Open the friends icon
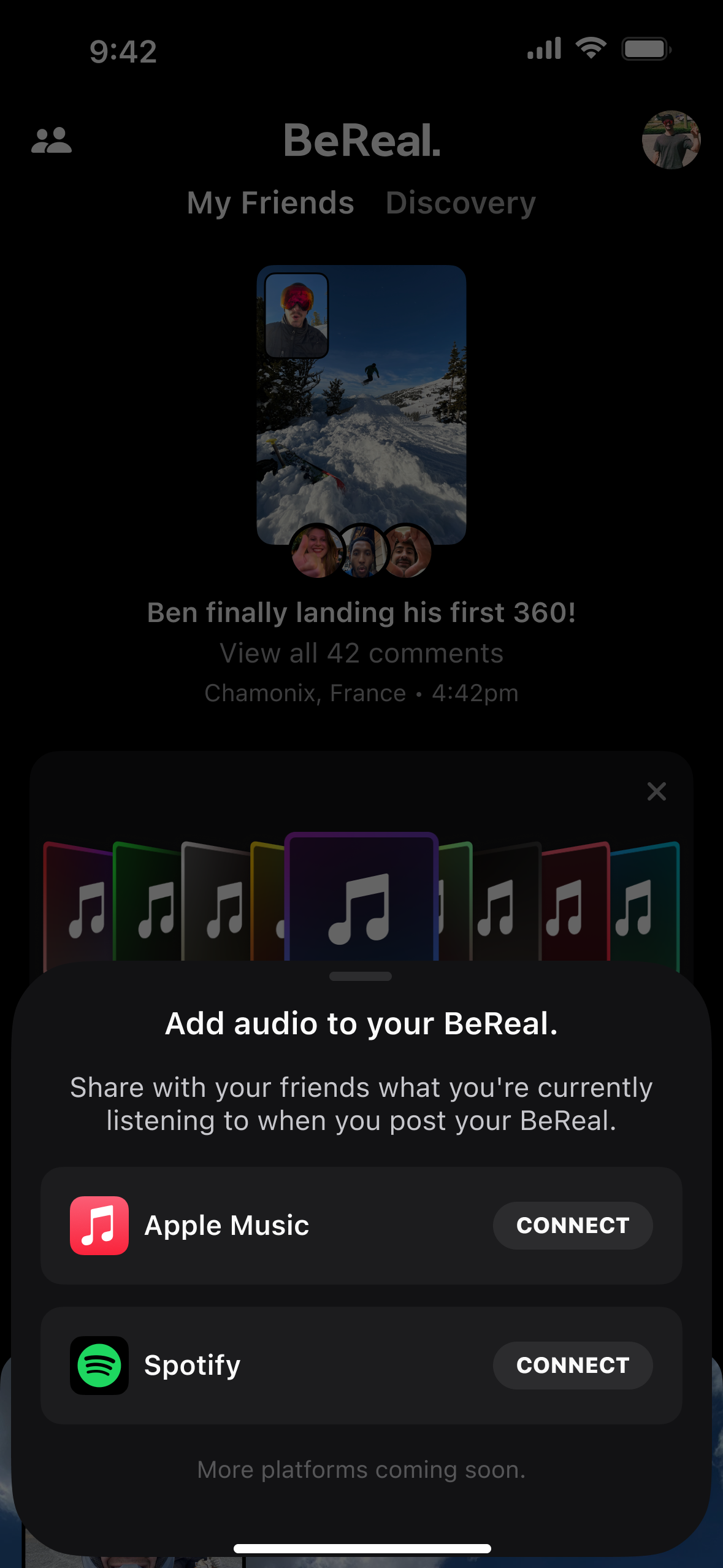Viewport: 723px width, 1568px height. point(52,140)
